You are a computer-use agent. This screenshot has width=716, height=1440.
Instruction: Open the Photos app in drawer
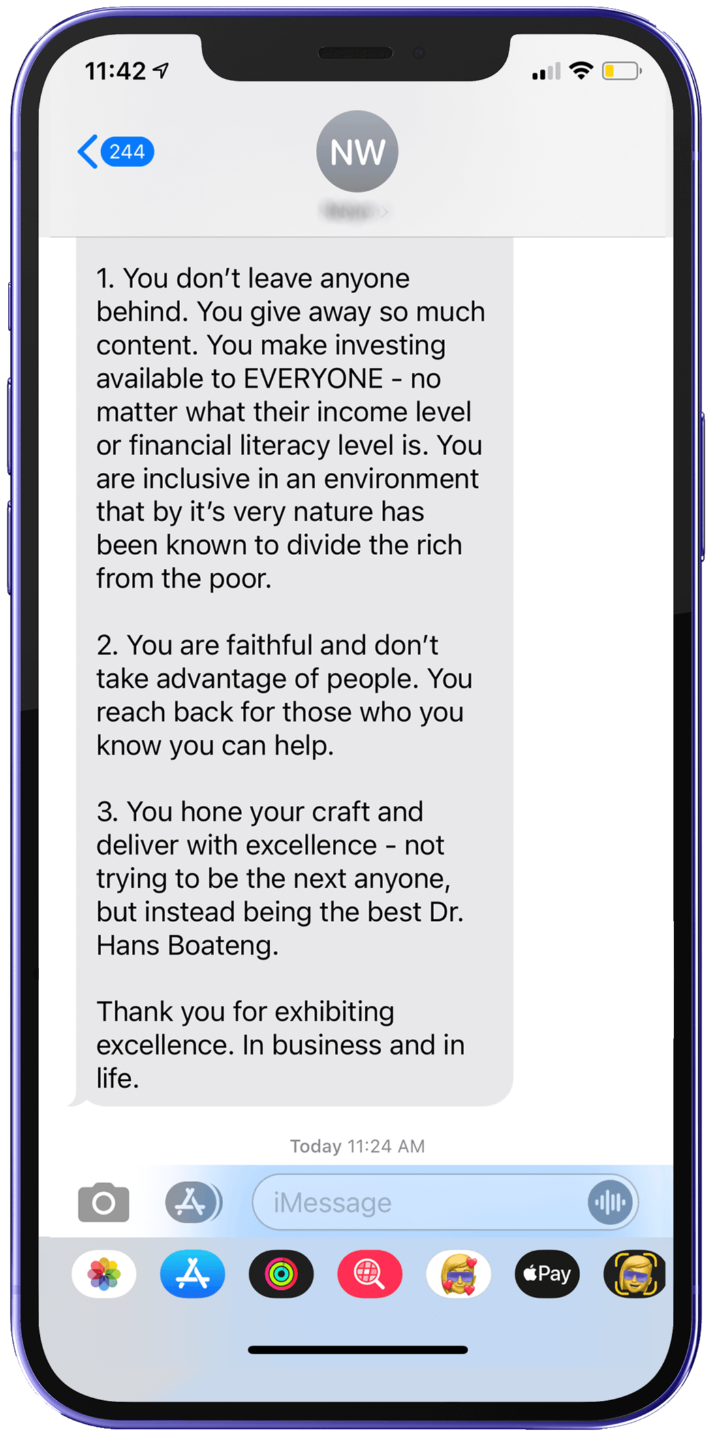tap(104, 1274)
